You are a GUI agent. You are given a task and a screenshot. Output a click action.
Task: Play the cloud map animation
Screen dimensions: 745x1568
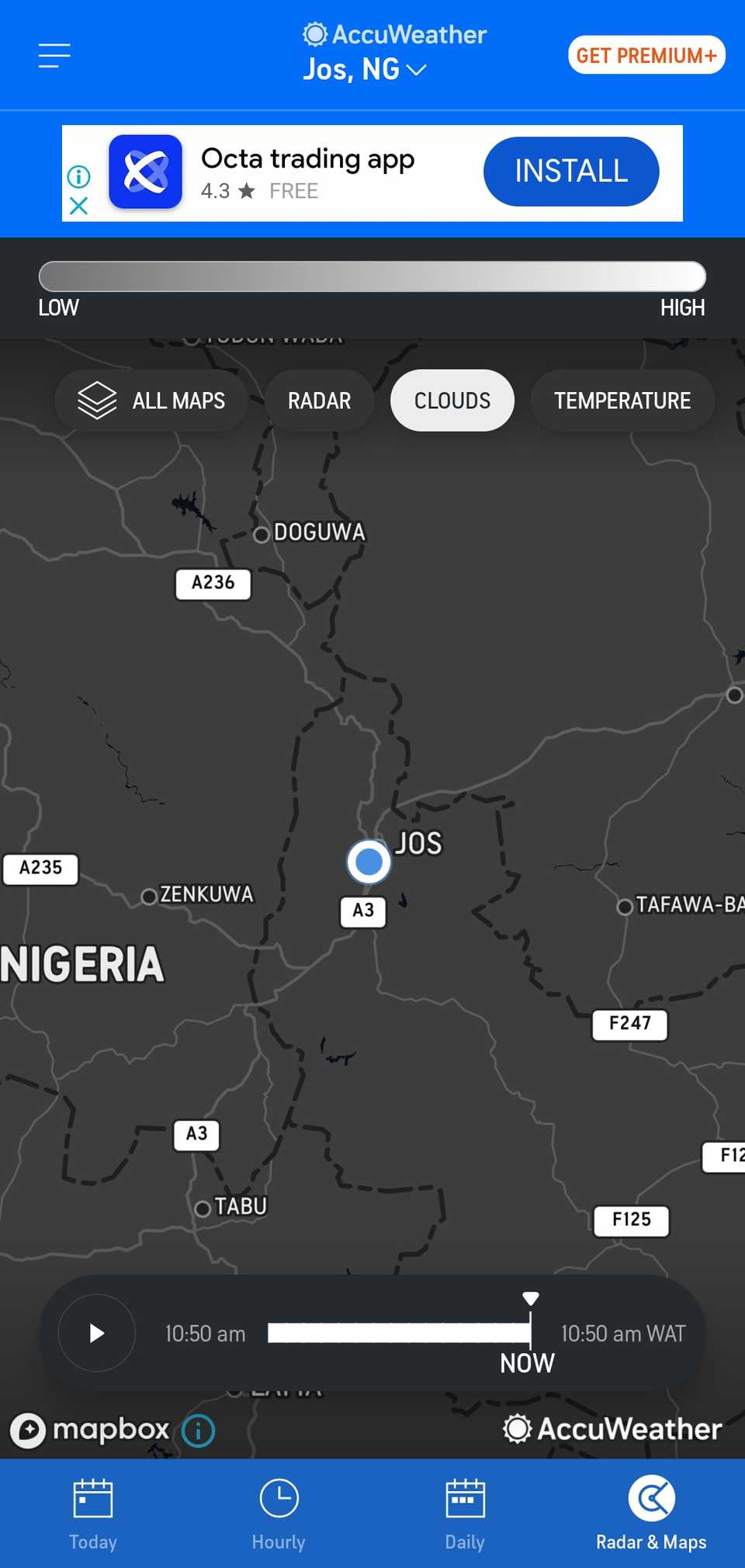[97, 1333]
